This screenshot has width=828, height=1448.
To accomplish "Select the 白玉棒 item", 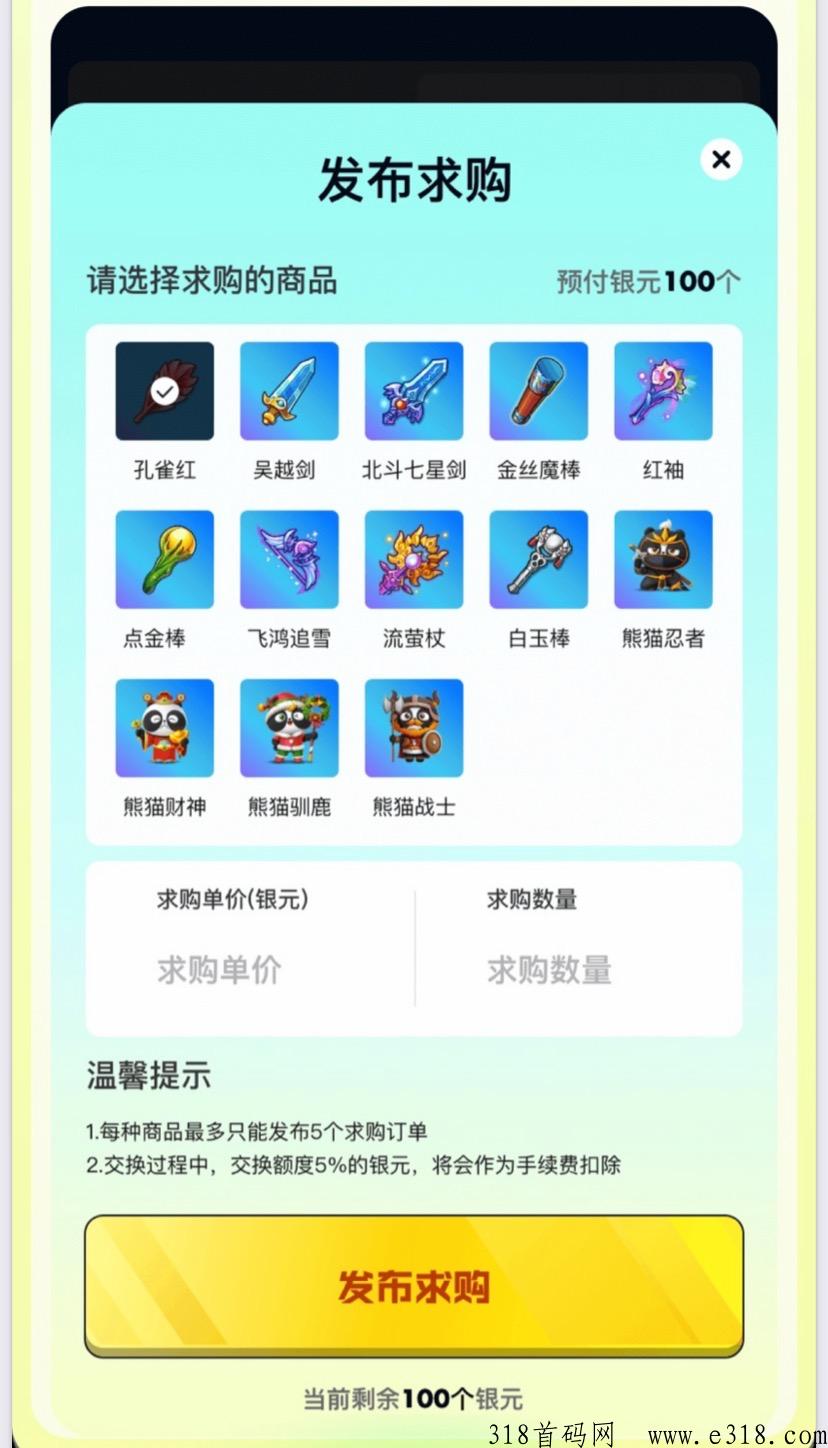I will (x=538, y=560).
